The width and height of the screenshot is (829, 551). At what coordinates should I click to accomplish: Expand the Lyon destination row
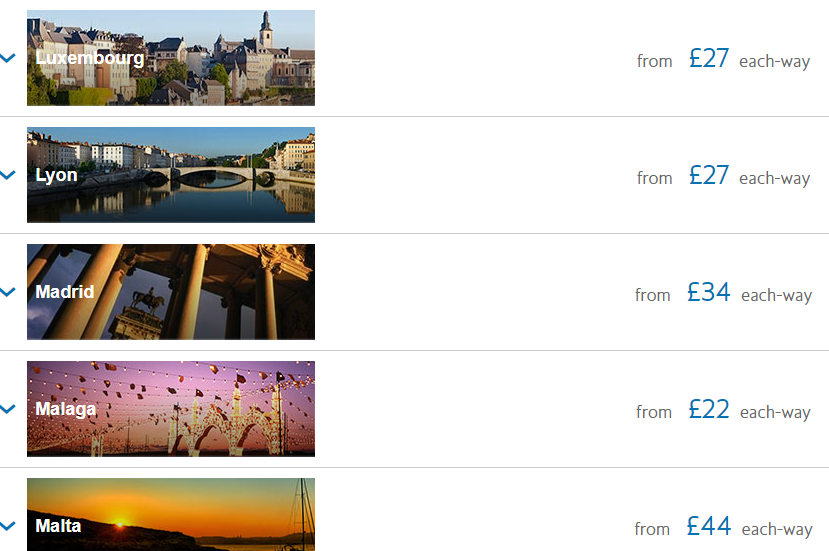[8, 175]
